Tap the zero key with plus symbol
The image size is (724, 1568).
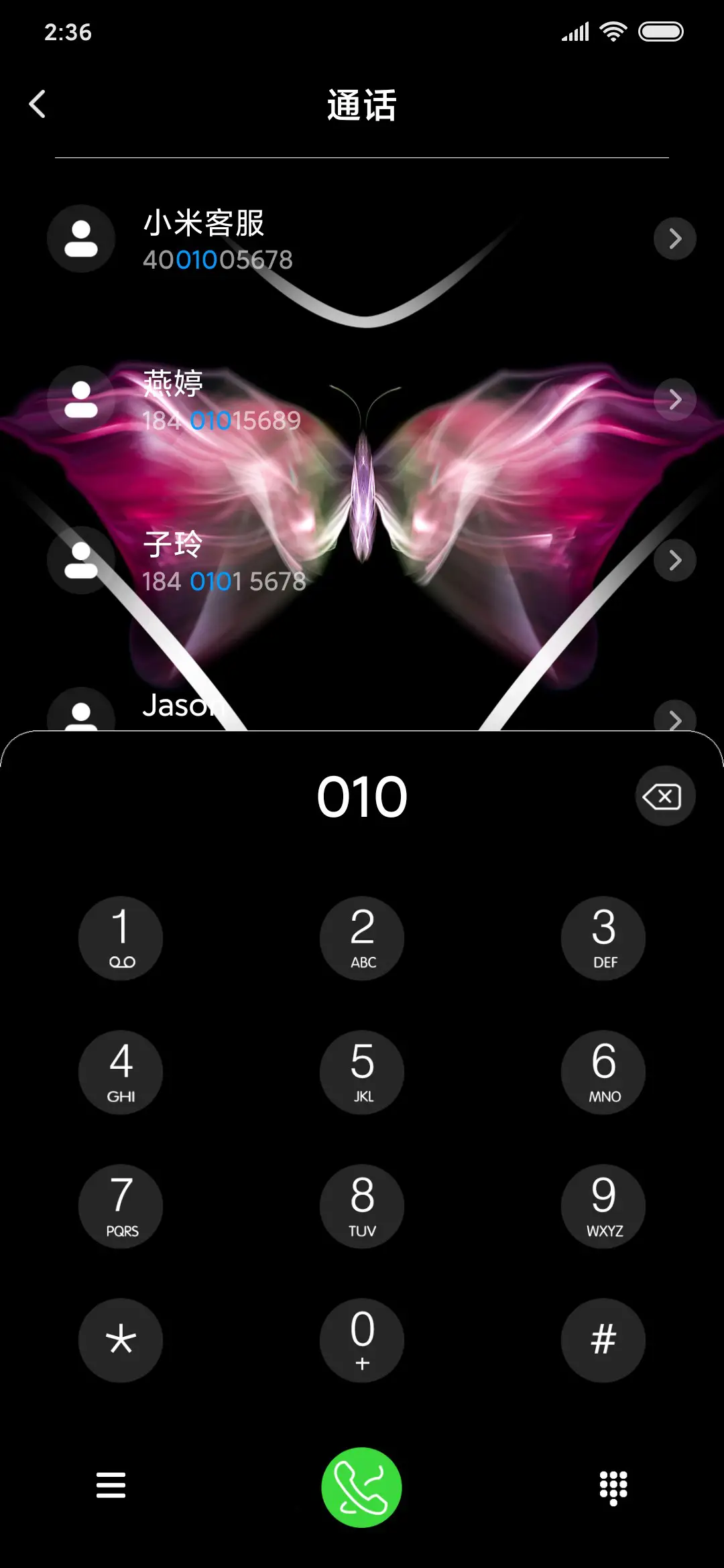(361, 1341)
